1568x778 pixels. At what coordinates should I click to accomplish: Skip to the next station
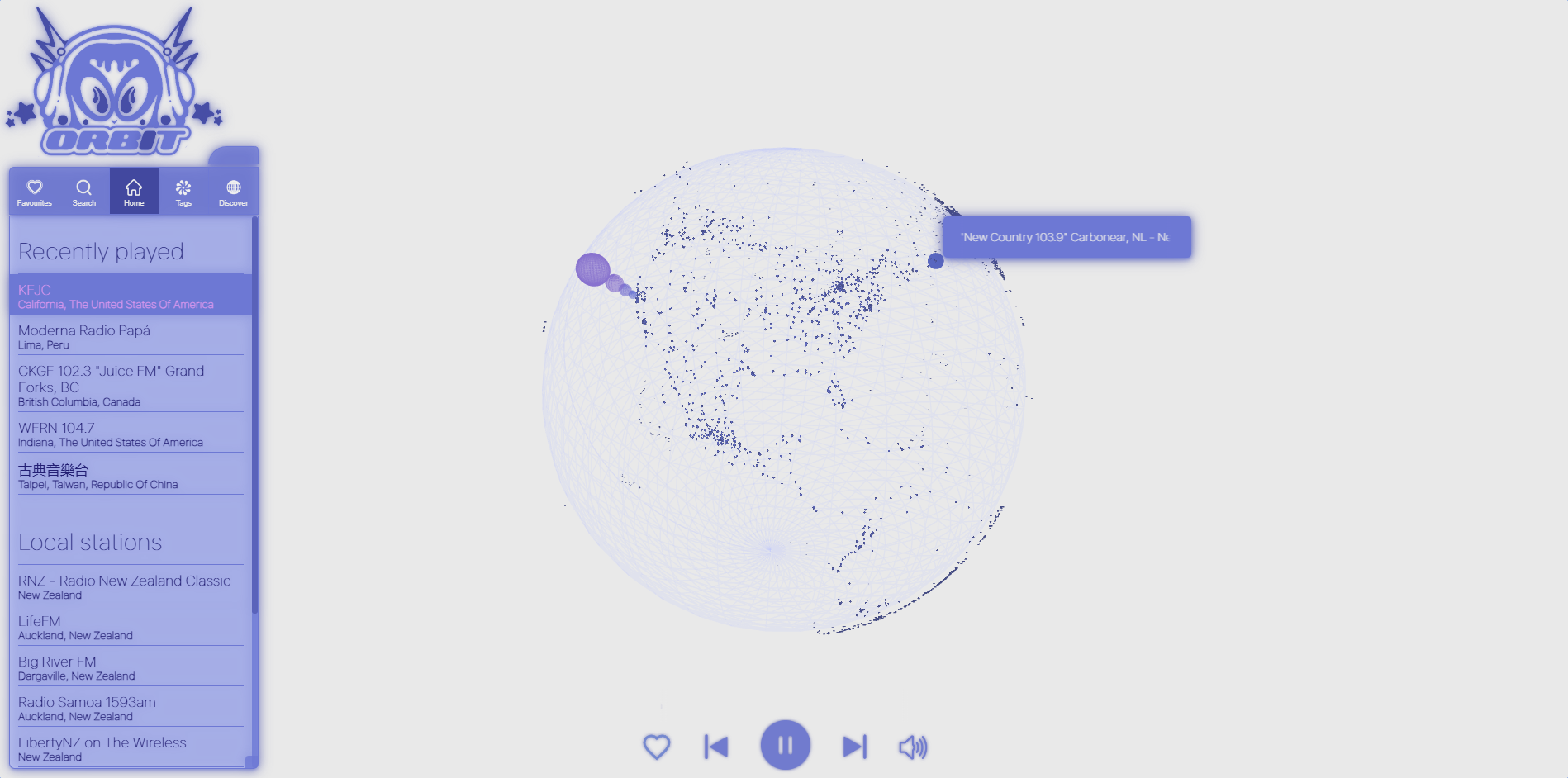point(854,747)
